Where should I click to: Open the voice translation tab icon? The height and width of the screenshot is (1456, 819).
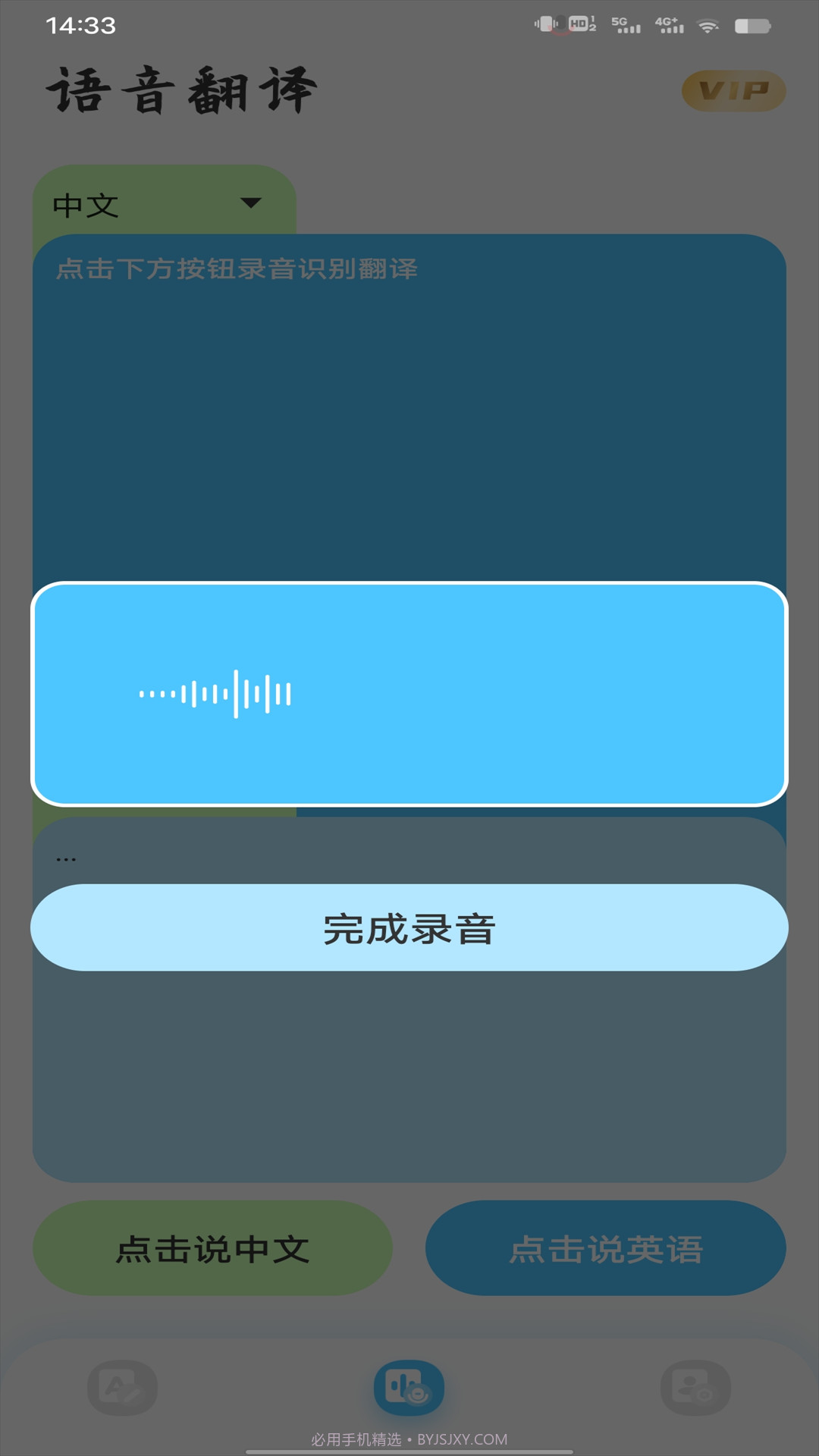(408, 1386)
